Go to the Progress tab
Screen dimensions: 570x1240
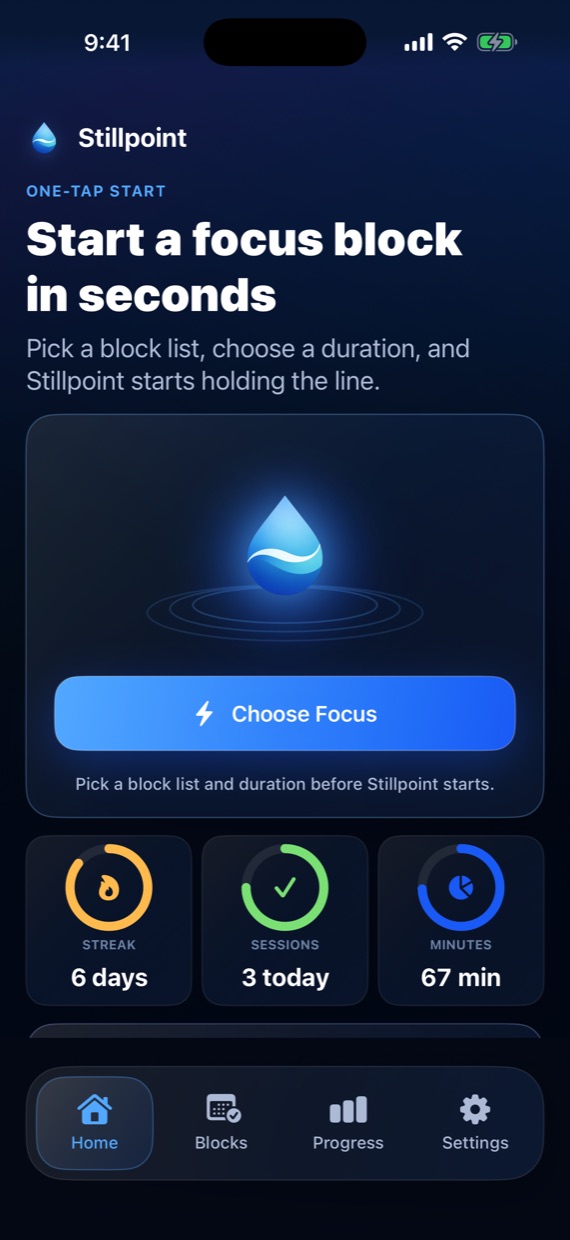(x=348, y=1123)
